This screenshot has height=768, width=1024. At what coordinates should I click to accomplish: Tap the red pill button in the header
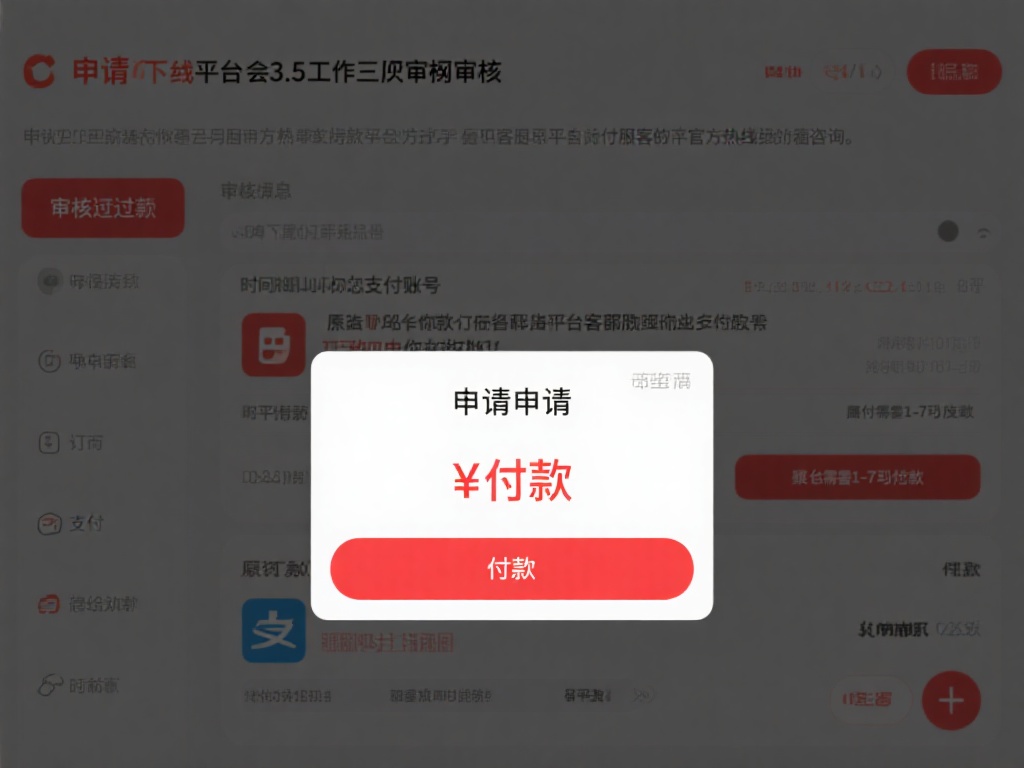point(953,72)
